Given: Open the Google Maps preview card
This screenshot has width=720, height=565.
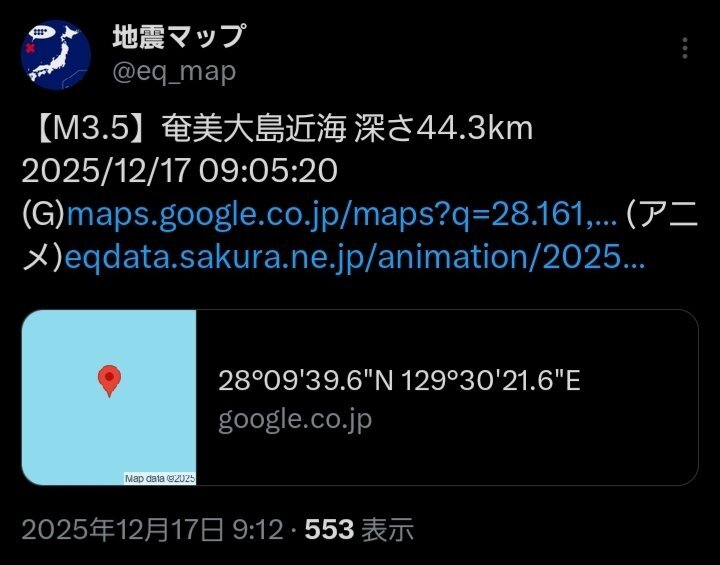Looking at the screenshot, I should click(360, 397).
